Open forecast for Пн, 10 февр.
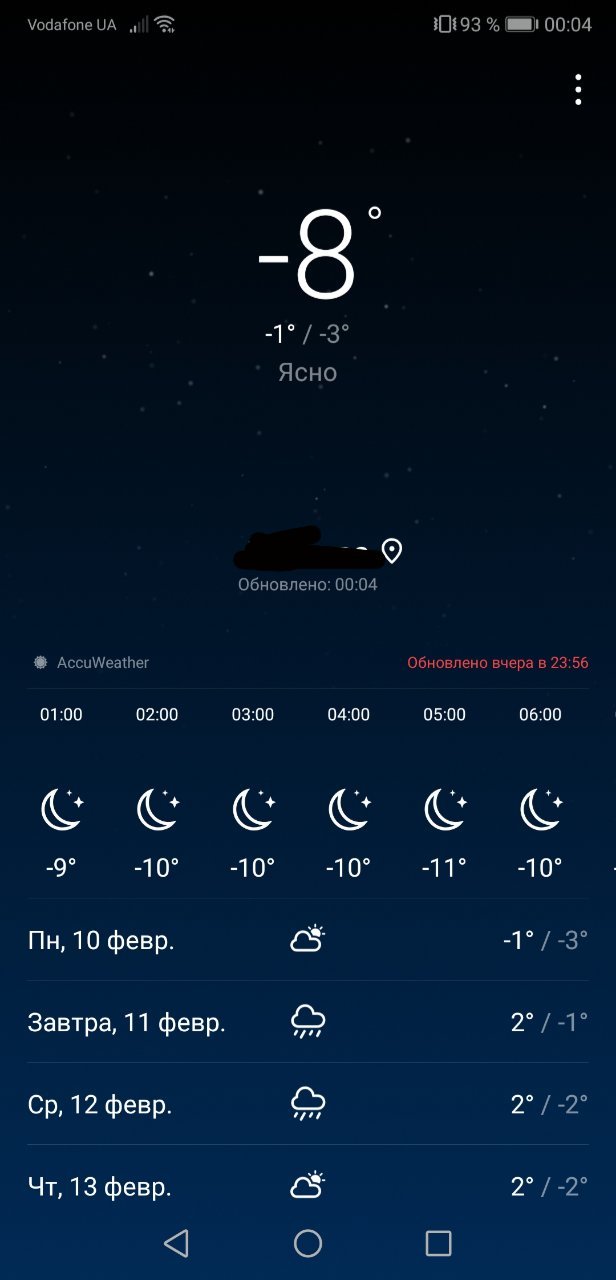The image size is (616, 1280). click(308, 940)
